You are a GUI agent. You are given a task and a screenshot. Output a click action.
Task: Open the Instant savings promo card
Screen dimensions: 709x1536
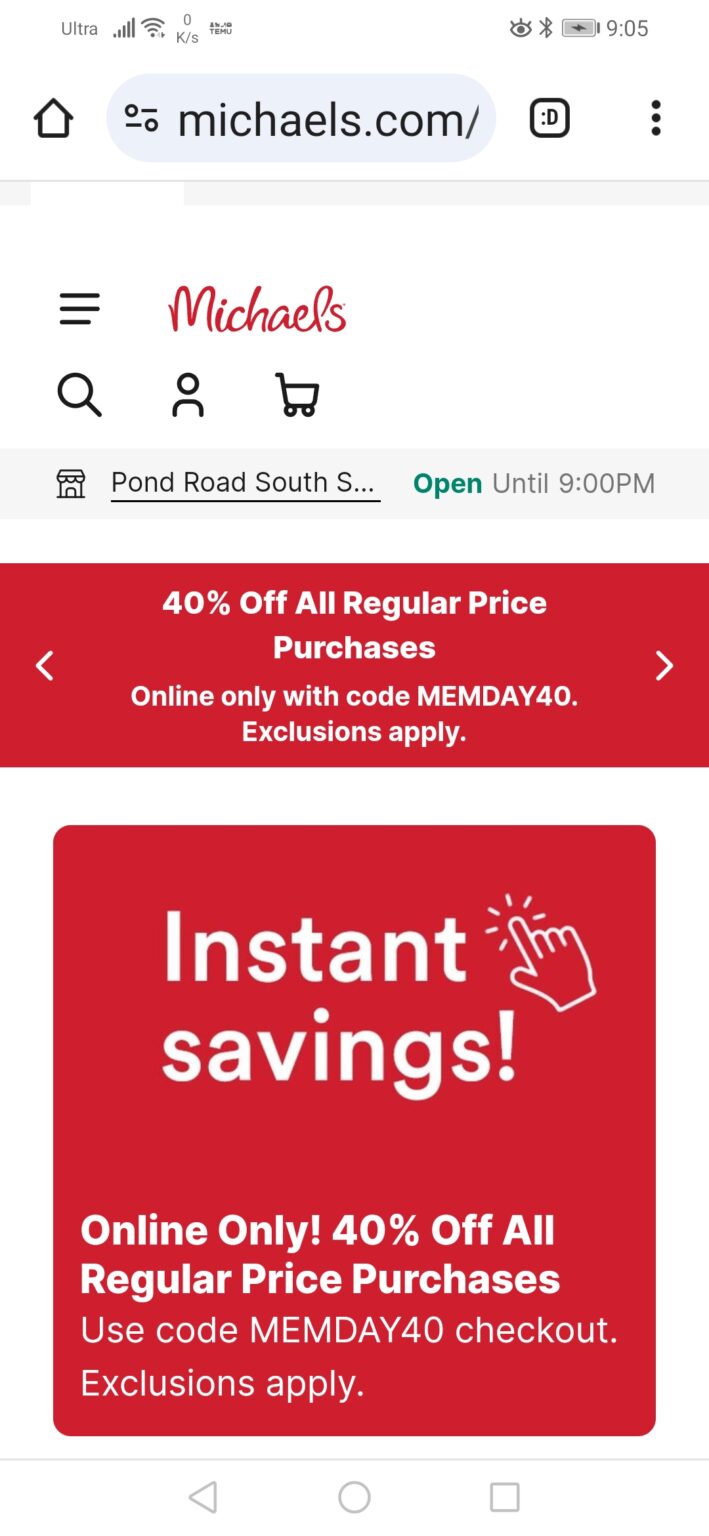[354, 1130]
